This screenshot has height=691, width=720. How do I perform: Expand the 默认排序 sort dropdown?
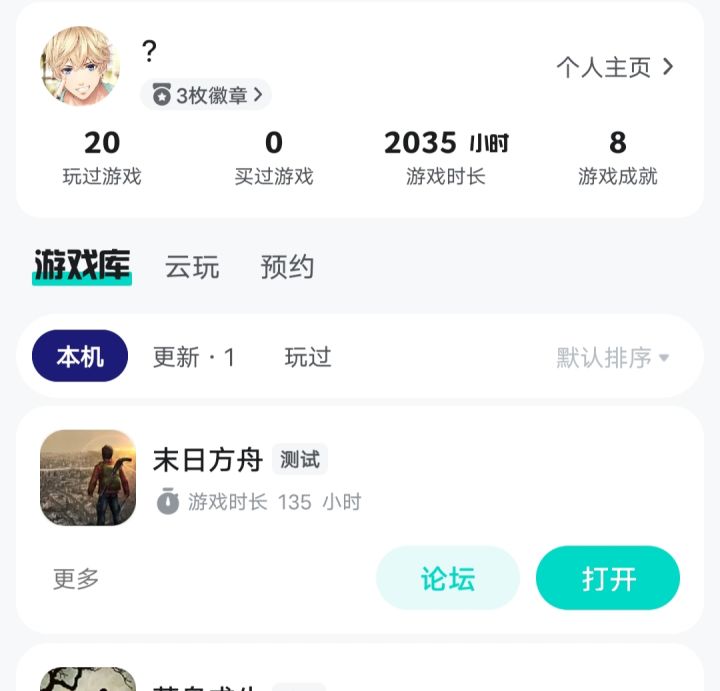click(x=612, y=357)
